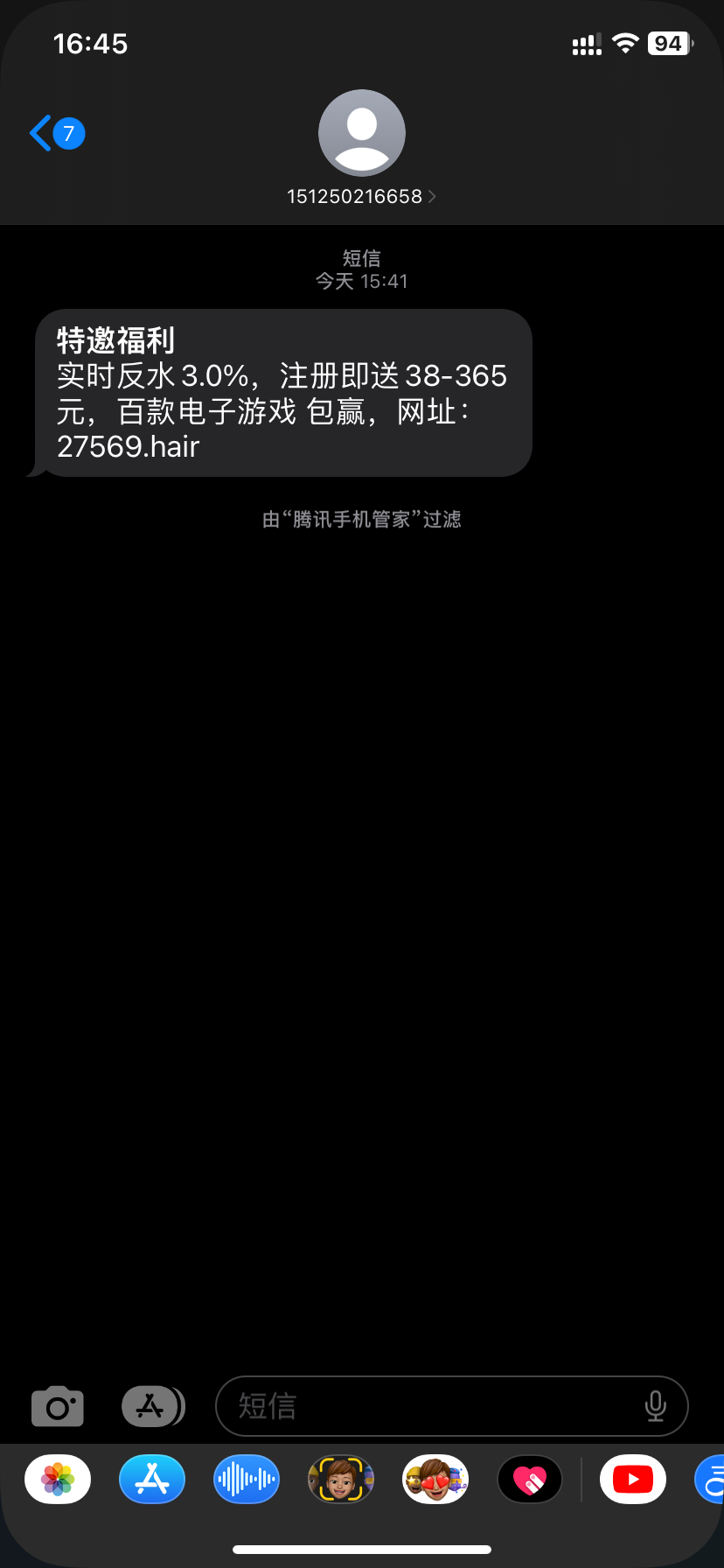Open Digital Touch with the heart icon
Viewport: 724px width, 1568px height.
[x=530, y=1480]
